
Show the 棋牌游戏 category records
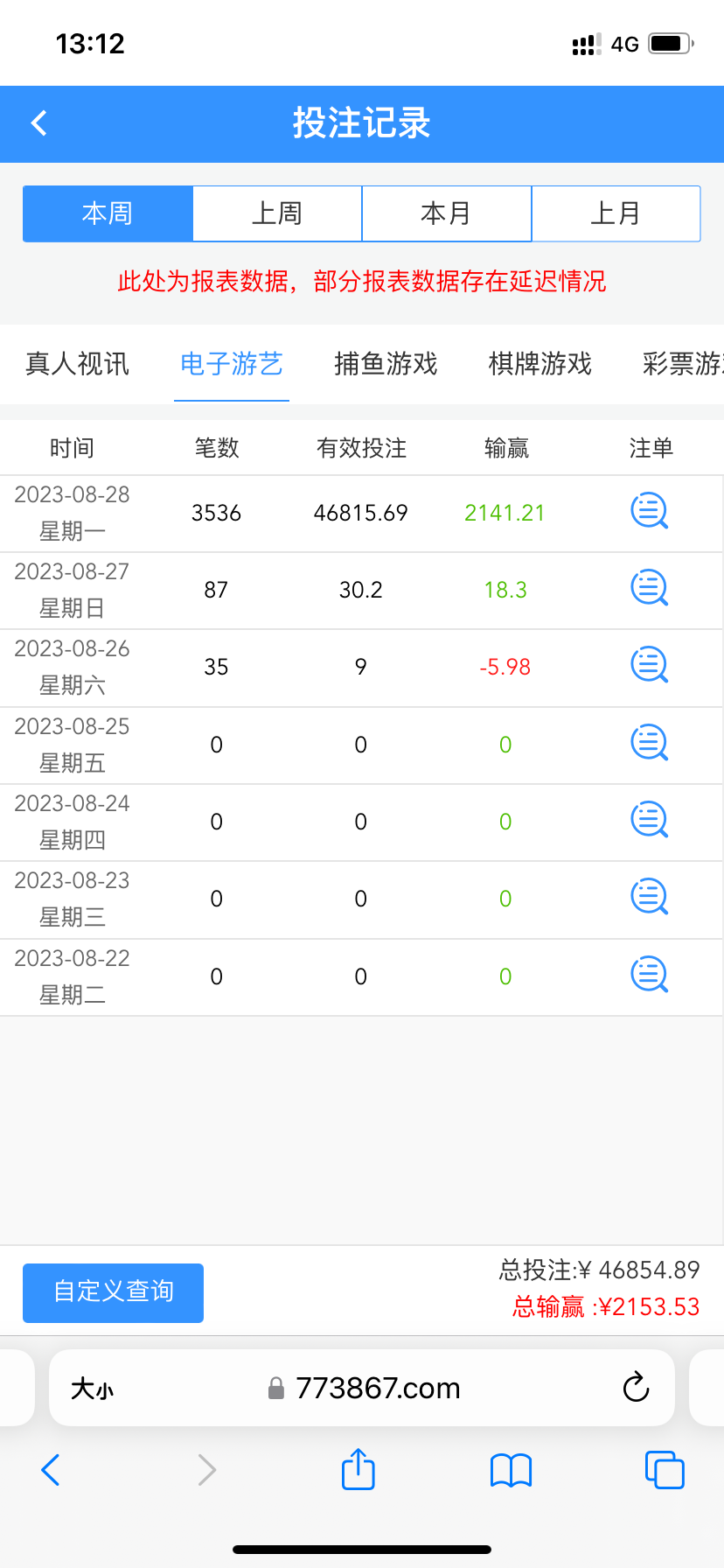click(x=540, y=364)
